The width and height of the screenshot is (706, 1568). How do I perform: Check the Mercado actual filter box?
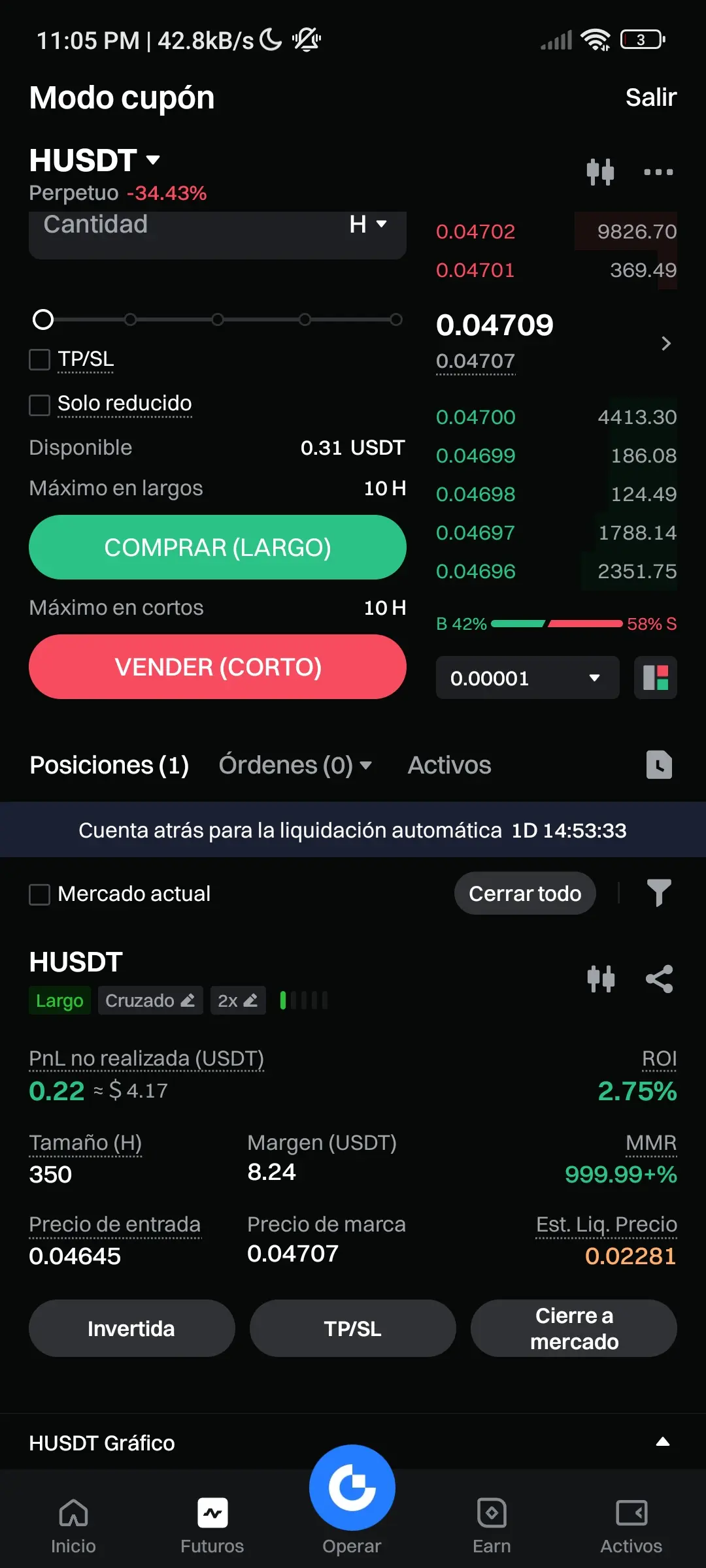[40, 894]
